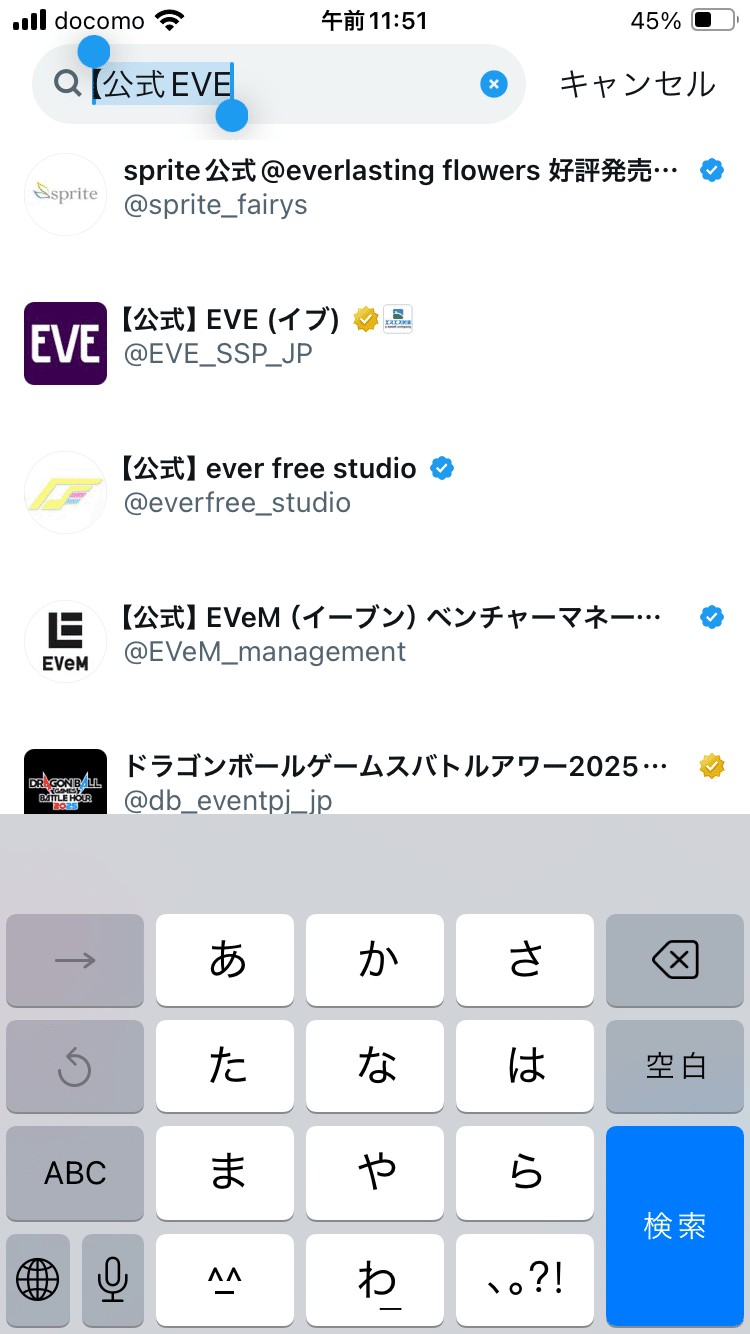Tap the microphone key for voice input
The width and height of the screenshot is (750, 1334).
(112, 1280)
